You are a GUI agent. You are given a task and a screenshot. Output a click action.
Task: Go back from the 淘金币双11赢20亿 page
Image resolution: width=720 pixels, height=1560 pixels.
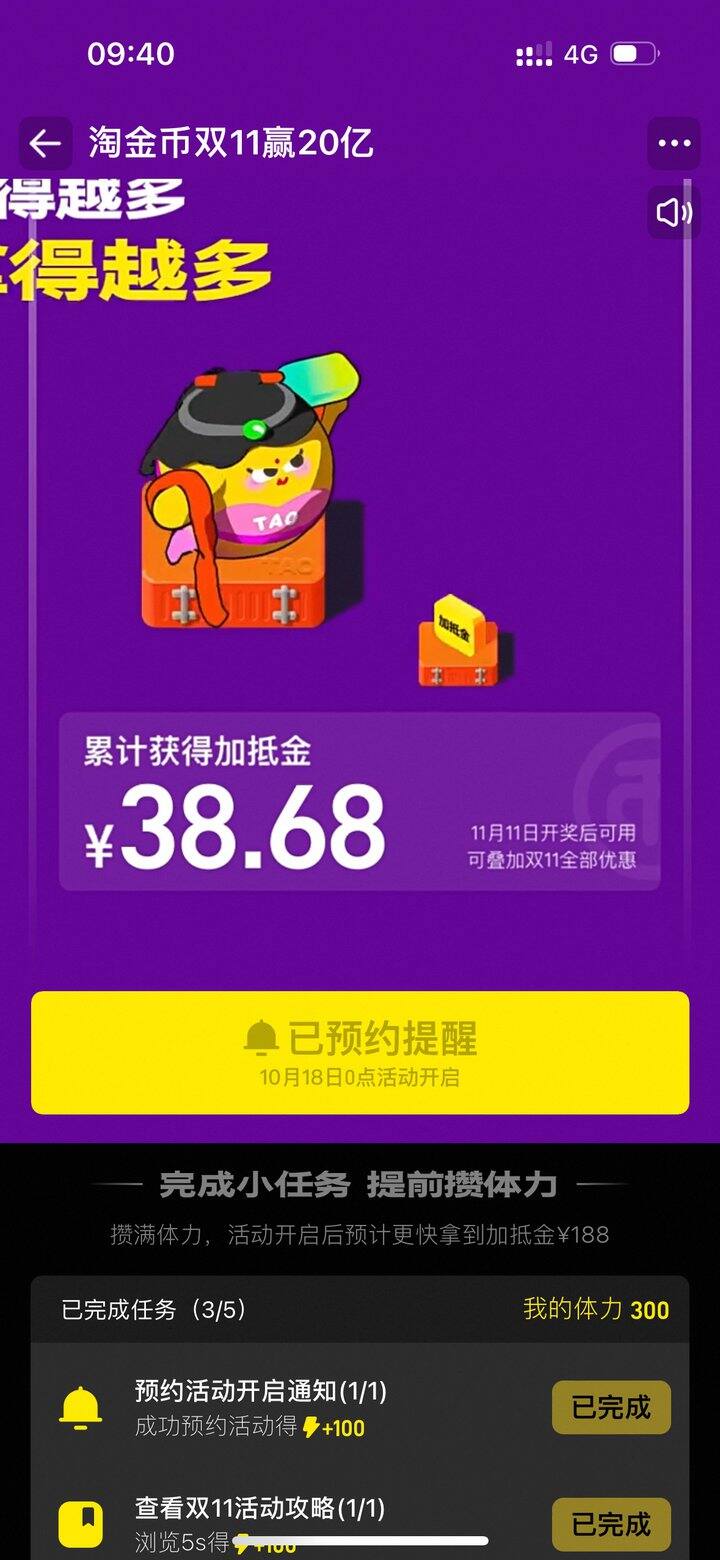pyautogui.click(x=45, y=144)
